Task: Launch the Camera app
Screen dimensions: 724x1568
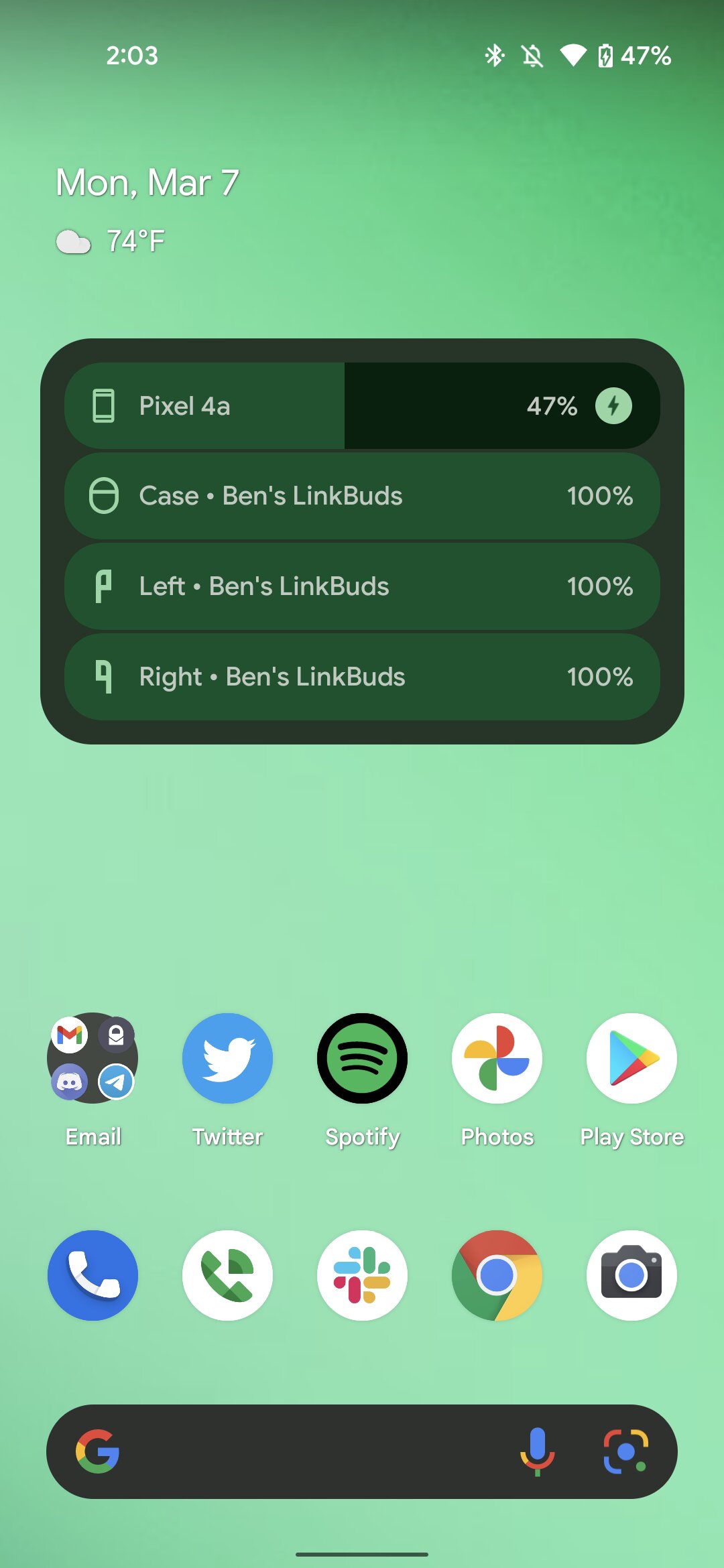Action: [631, 1275]
